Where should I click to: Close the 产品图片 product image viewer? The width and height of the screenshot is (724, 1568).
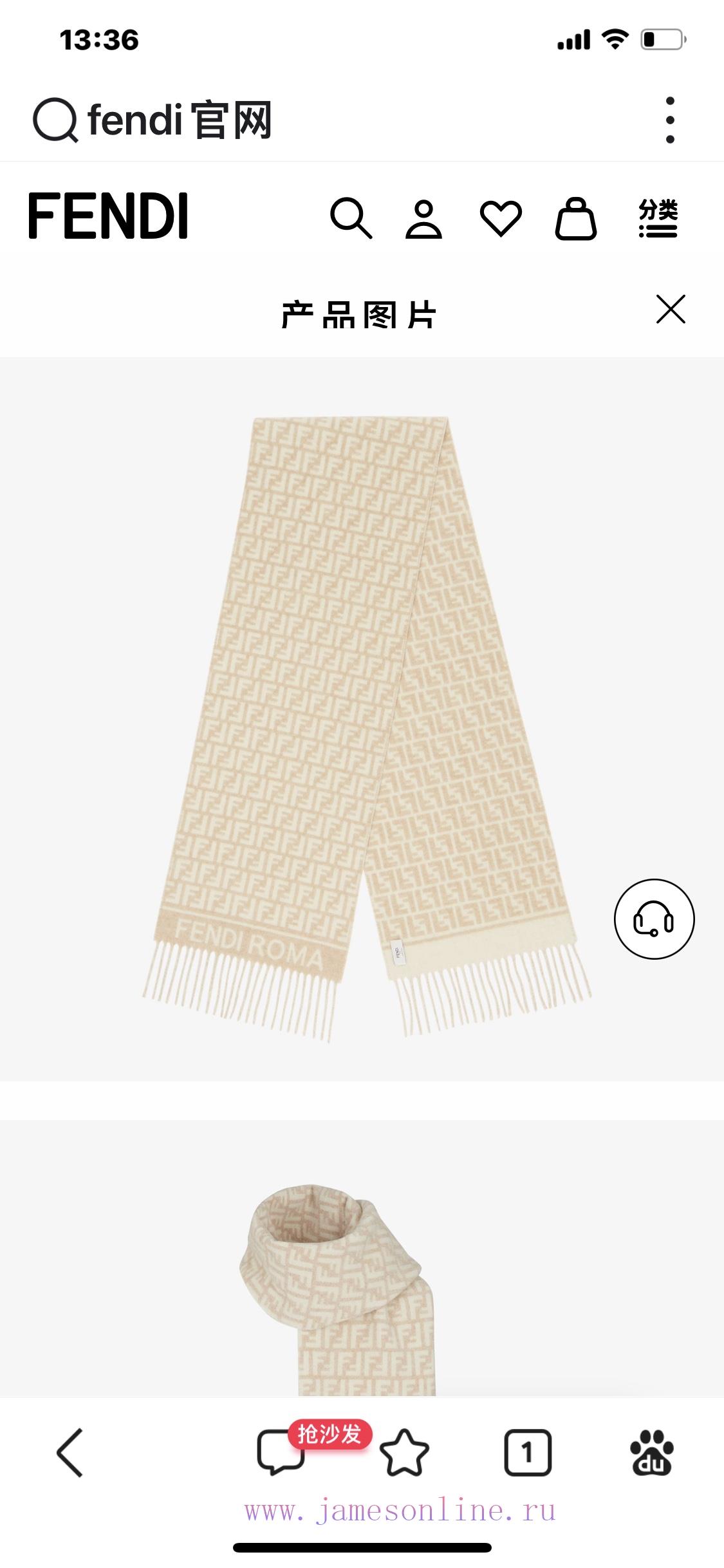click(671, 309)
